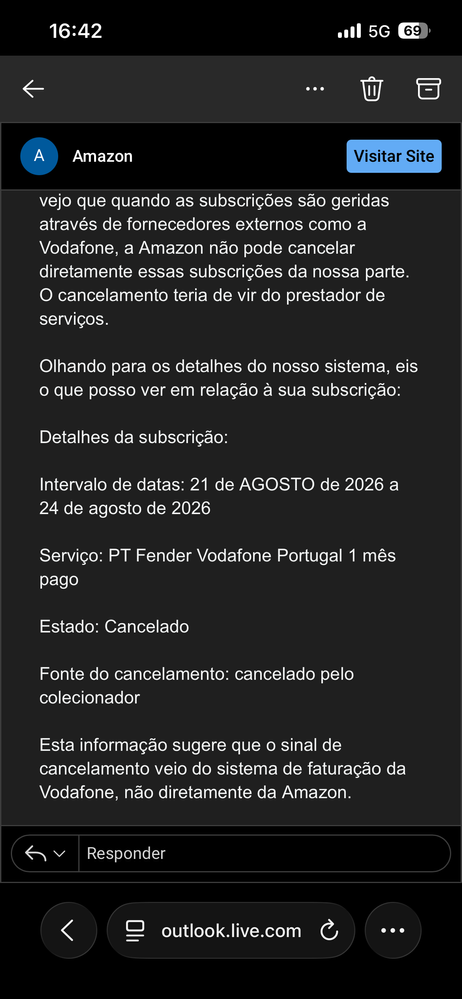Open the Amazon sender avatar

click(x=39, y=156)
